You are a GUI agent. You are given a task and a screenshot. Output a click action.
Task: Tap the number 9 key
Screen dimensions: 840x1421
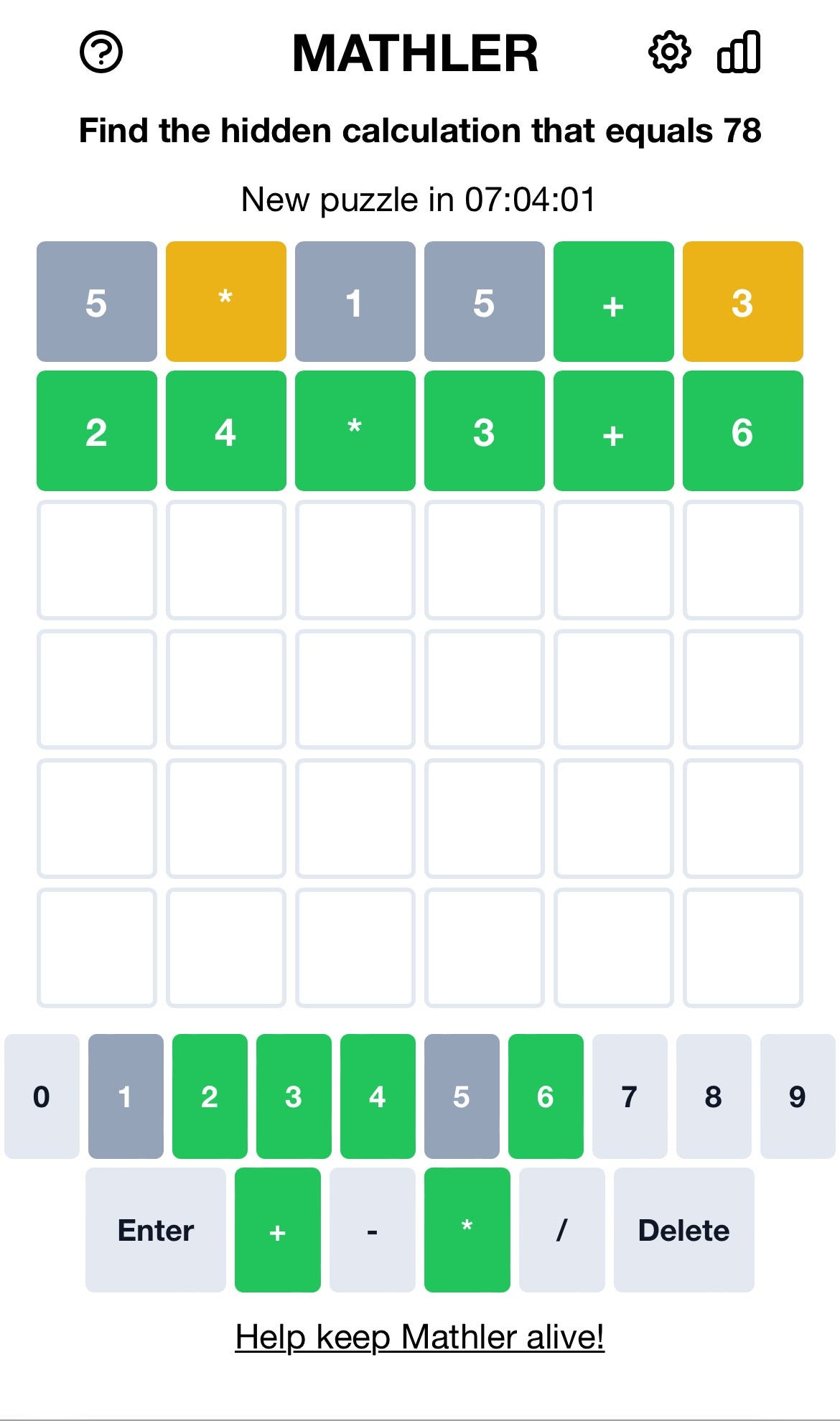pyautogui.click(x=798, y=1096)
